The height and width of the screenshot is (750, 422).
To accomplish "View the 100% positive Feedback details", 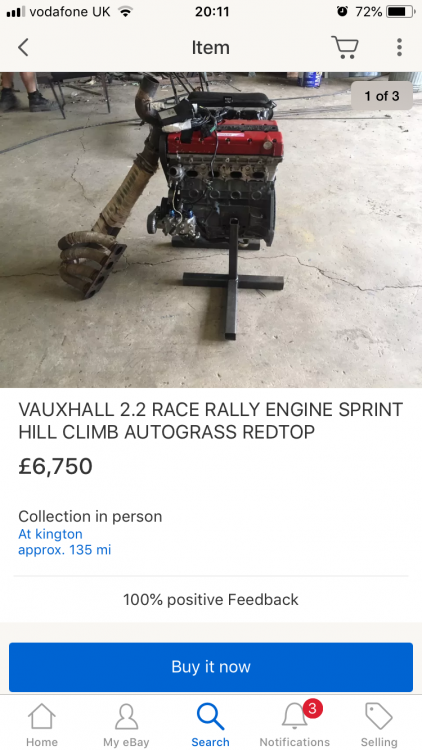I will 211,599.
